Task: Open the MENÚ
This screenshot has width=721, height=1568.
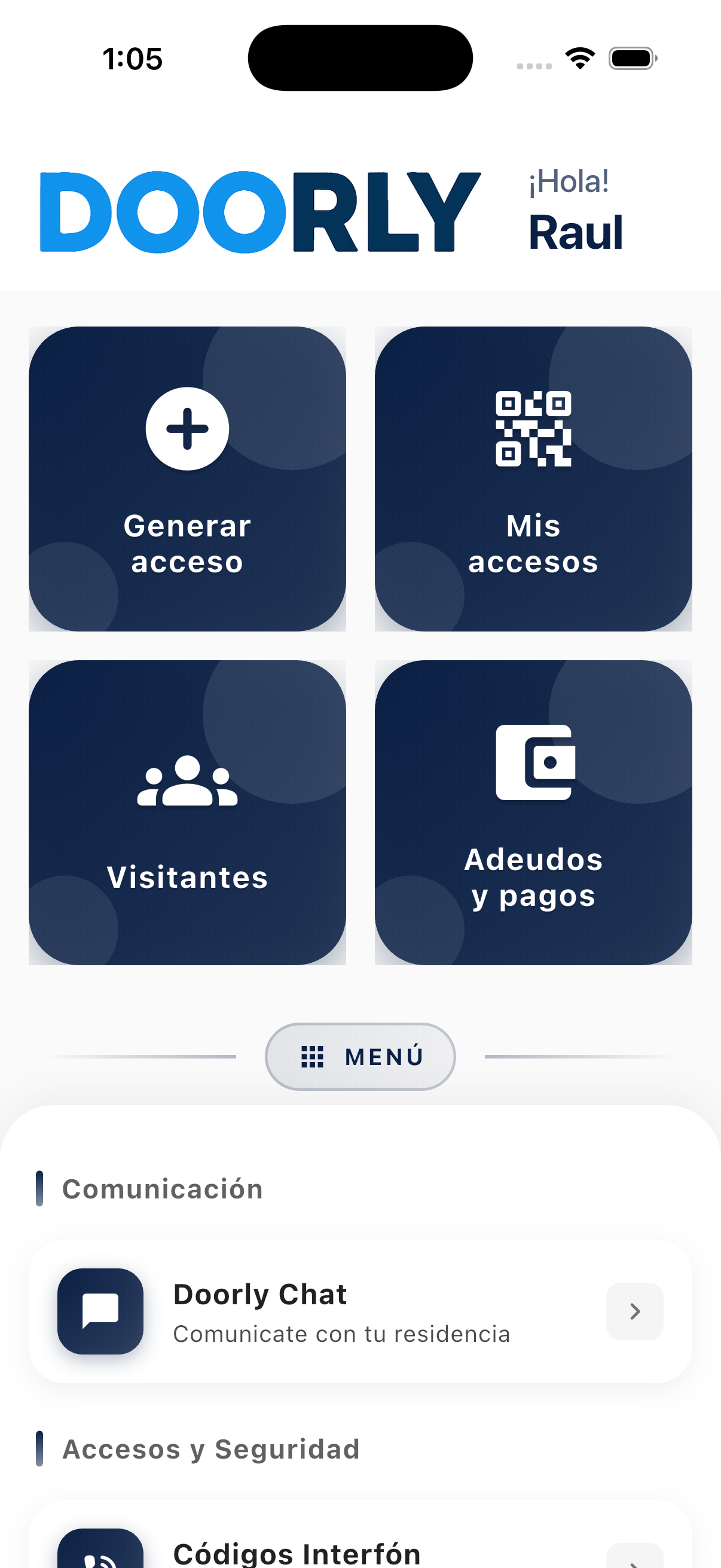Action: [360, 1056]
